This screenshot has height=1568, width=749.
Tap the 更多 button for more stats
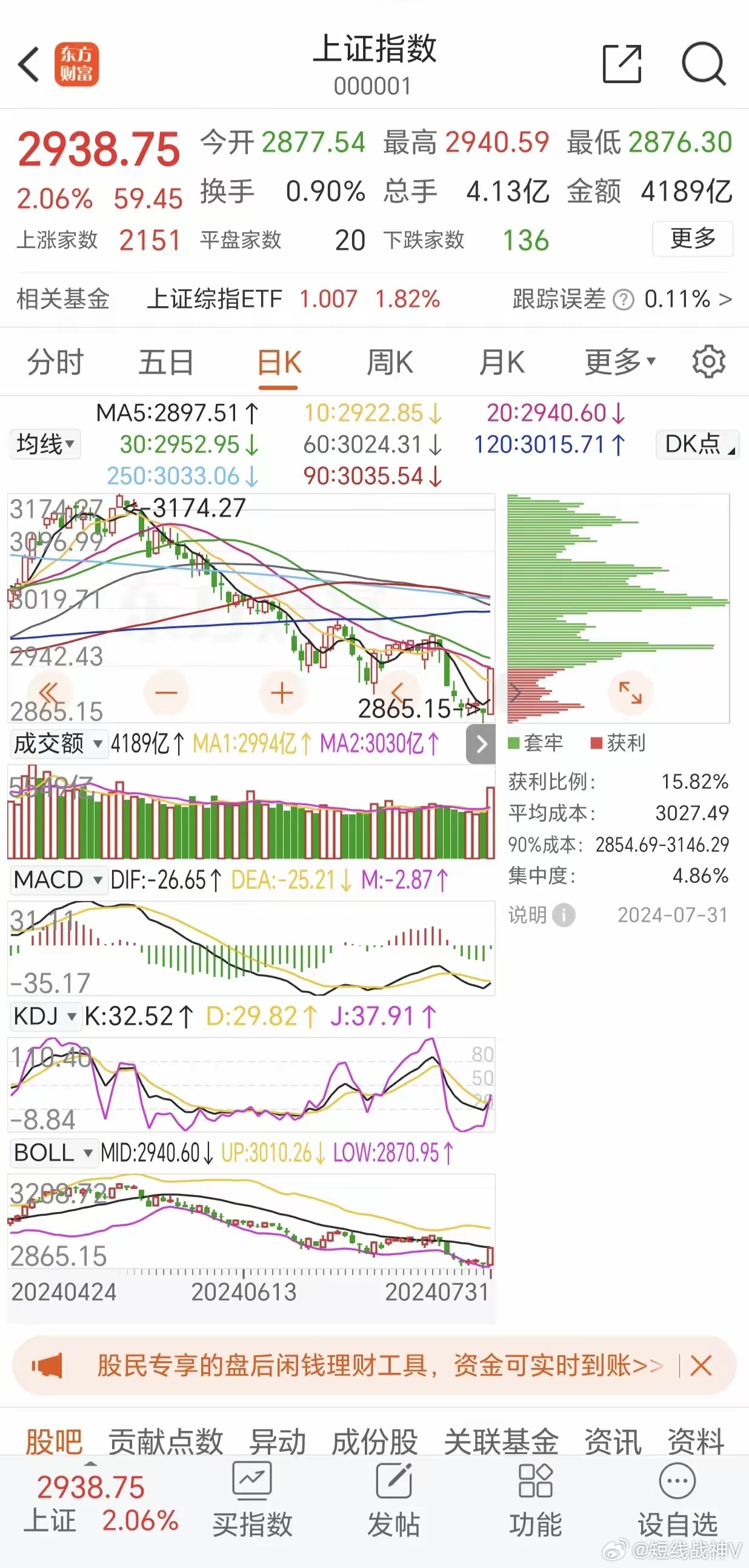point(693,239)
